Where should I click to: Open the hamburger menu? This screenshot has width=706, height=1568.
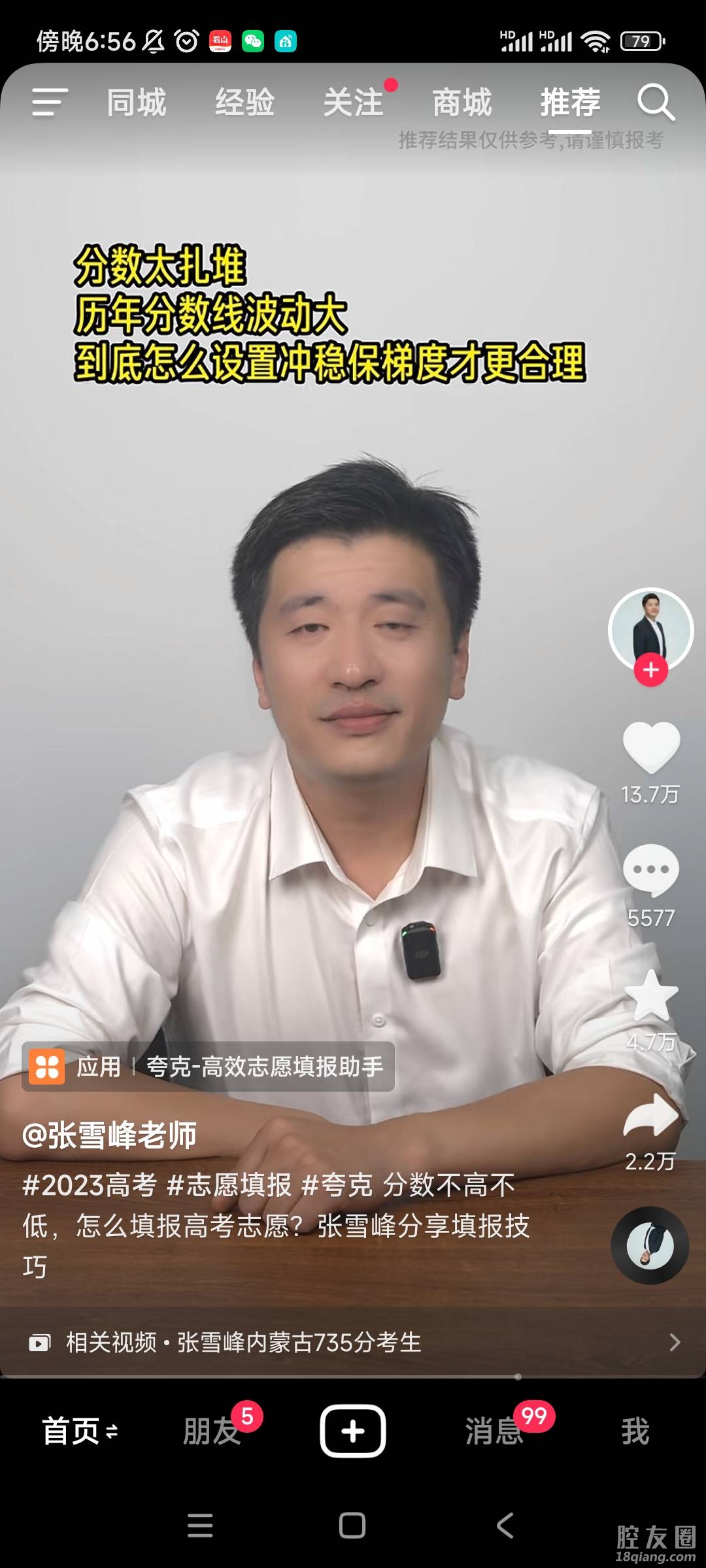coord(50,103)
